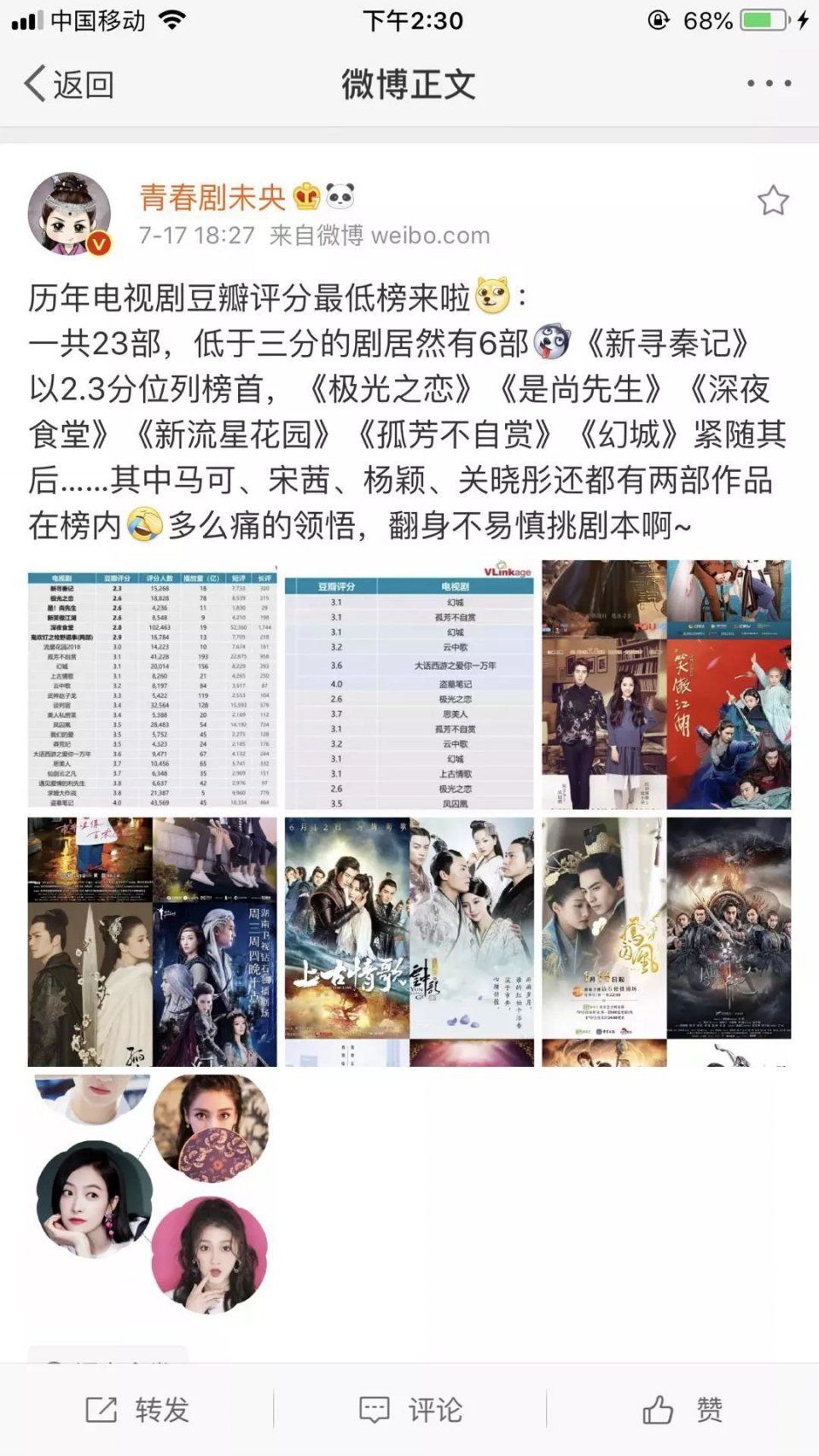Open the Douban ratings table image
The height and width of the screenshot is (1456, 819).
pyautogui.click(x=153, y=685)
